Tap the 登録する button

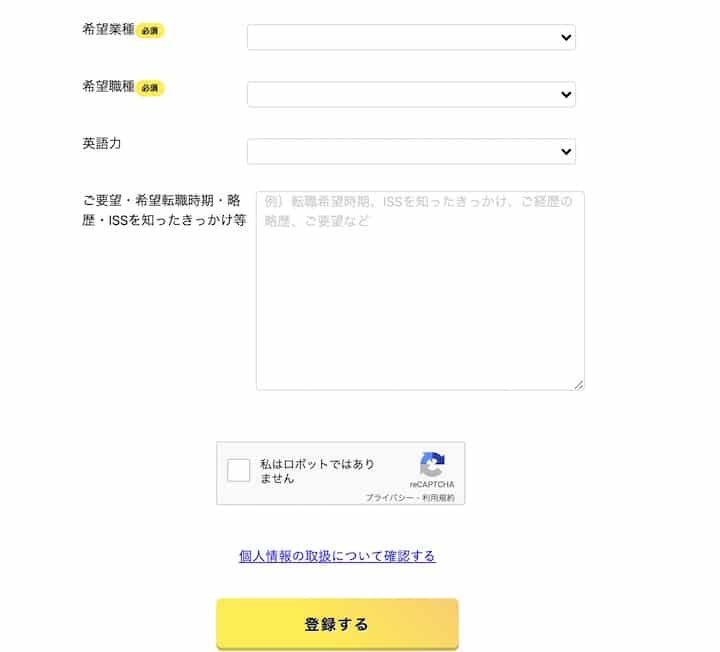[x=337, y=624]
